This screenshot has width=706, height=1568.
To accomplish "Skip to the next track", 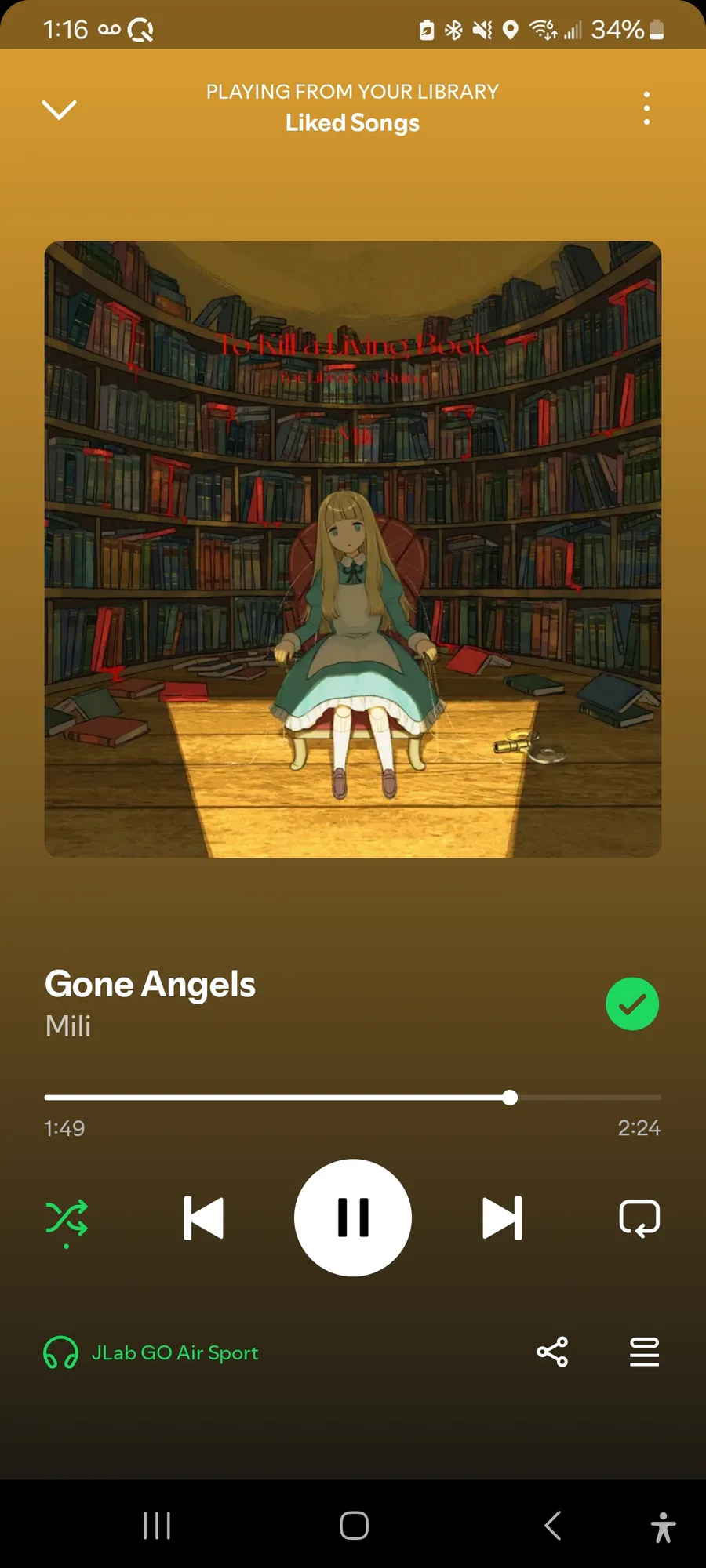I will coord(502,1218).
